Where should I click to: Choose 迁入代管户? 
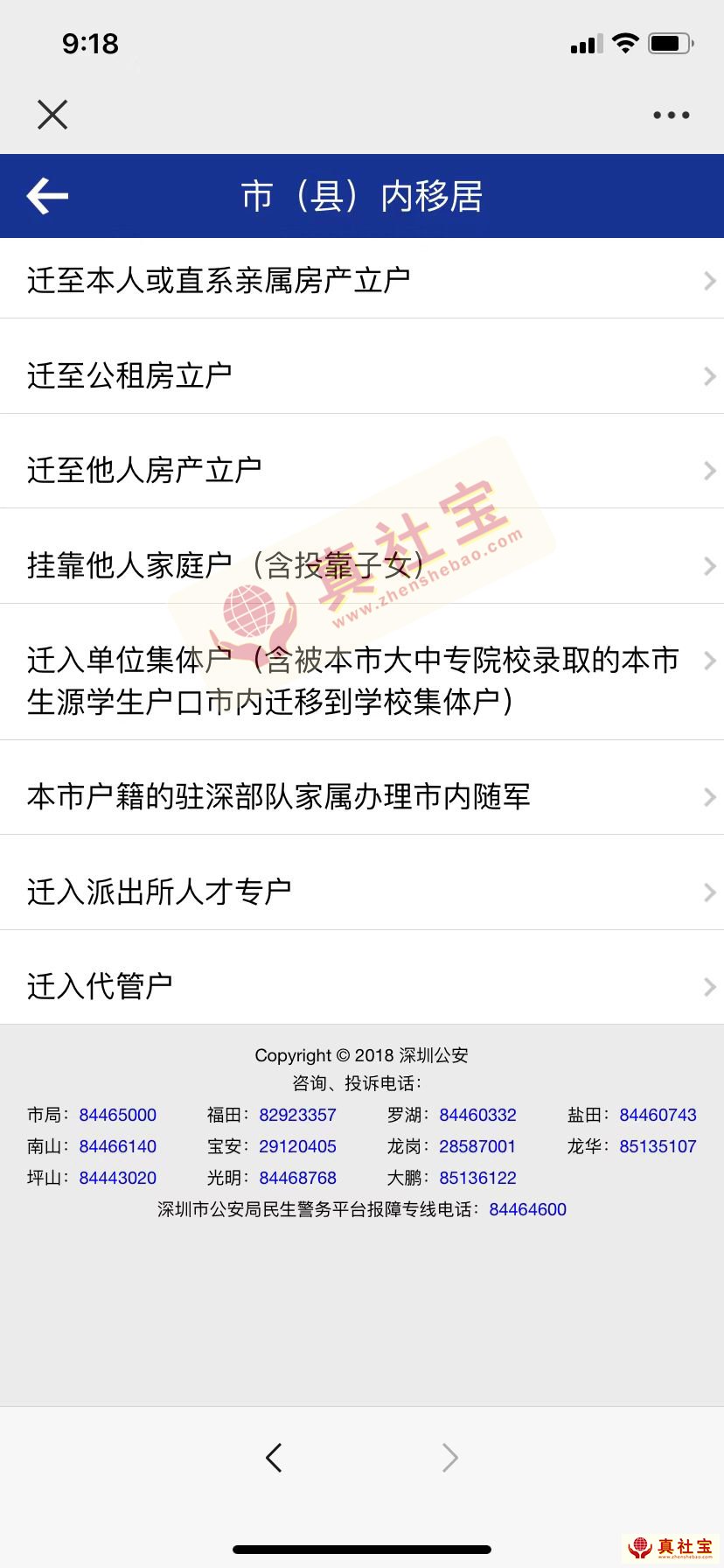click(362, 986)
